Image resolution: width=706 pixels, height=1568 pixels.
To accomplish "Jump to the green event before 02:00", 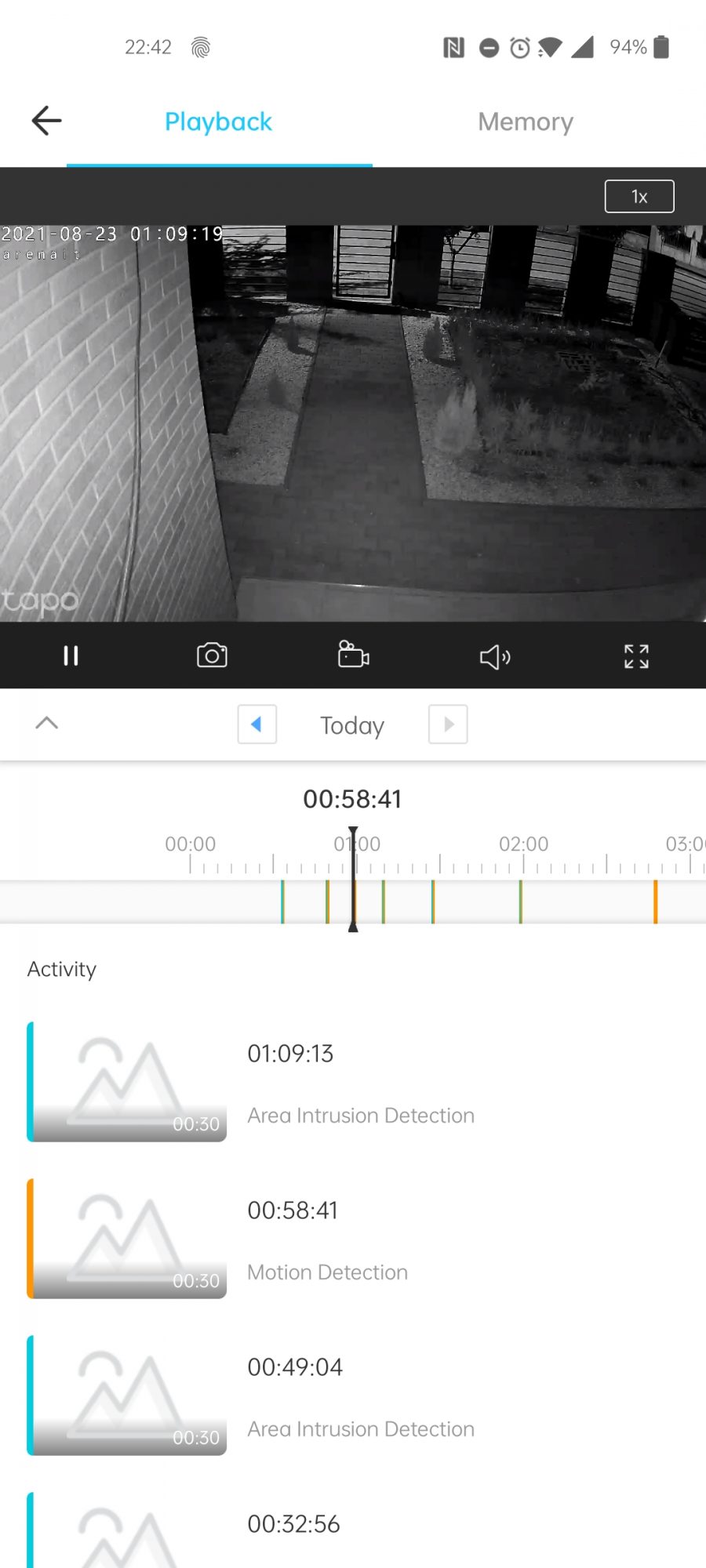I will pos(520,902).
